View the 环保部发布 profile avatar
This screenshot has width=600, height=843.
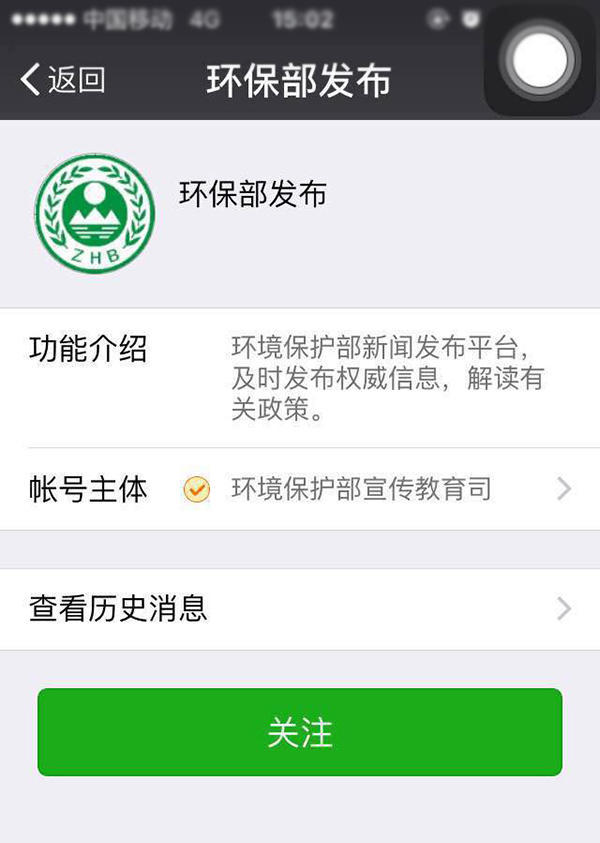point(95,213)
